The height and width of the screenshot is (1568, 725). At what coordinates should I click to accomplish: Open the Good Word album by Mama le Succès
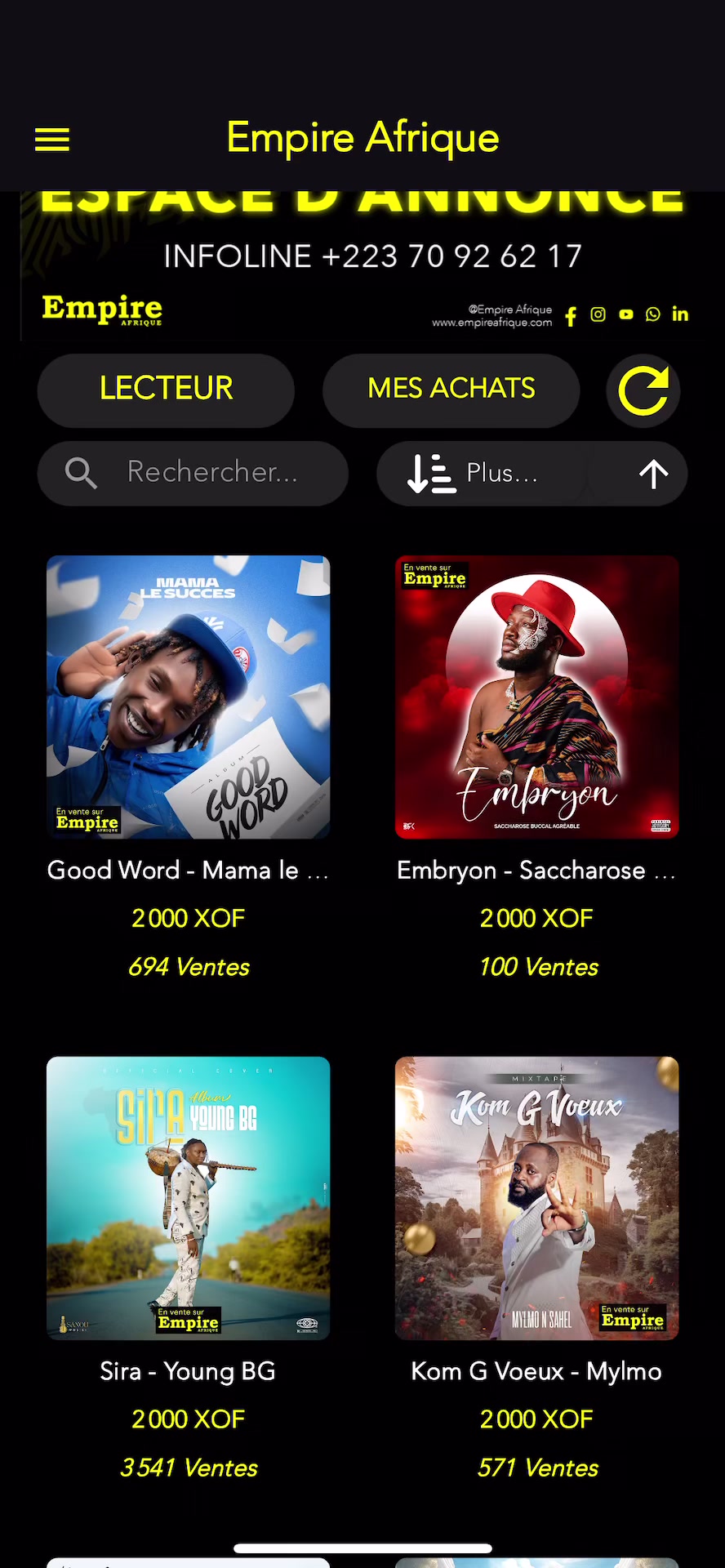(x=189, y=697)
